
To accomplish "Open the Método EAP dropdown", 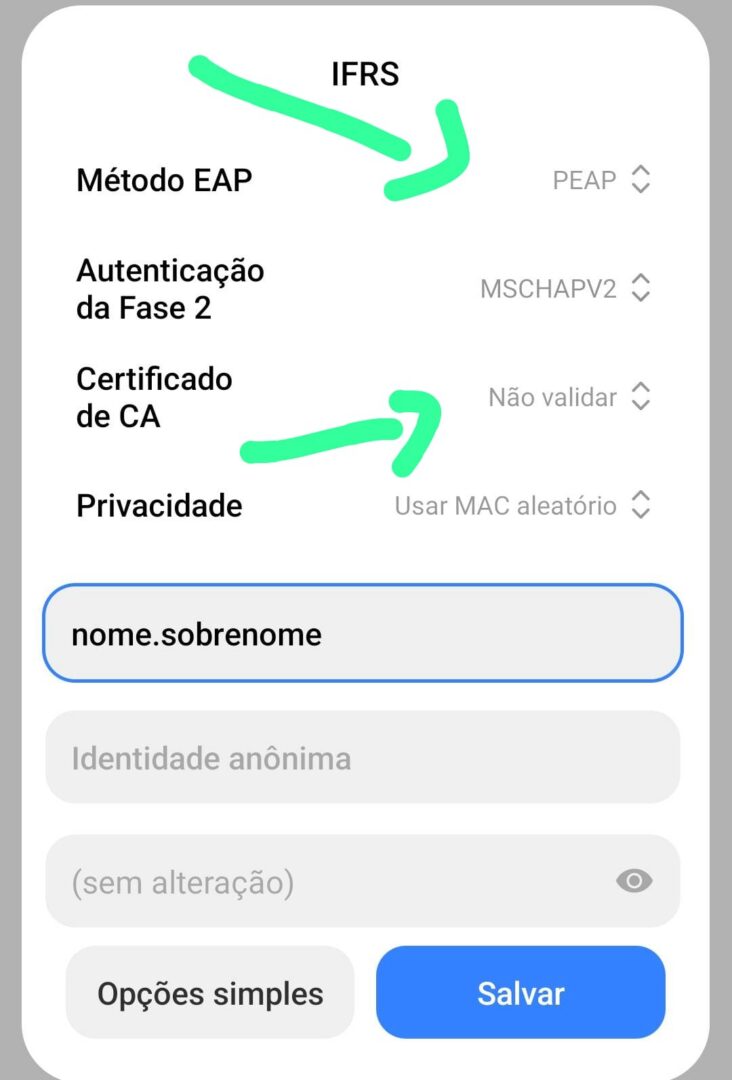I will point(601,181).
